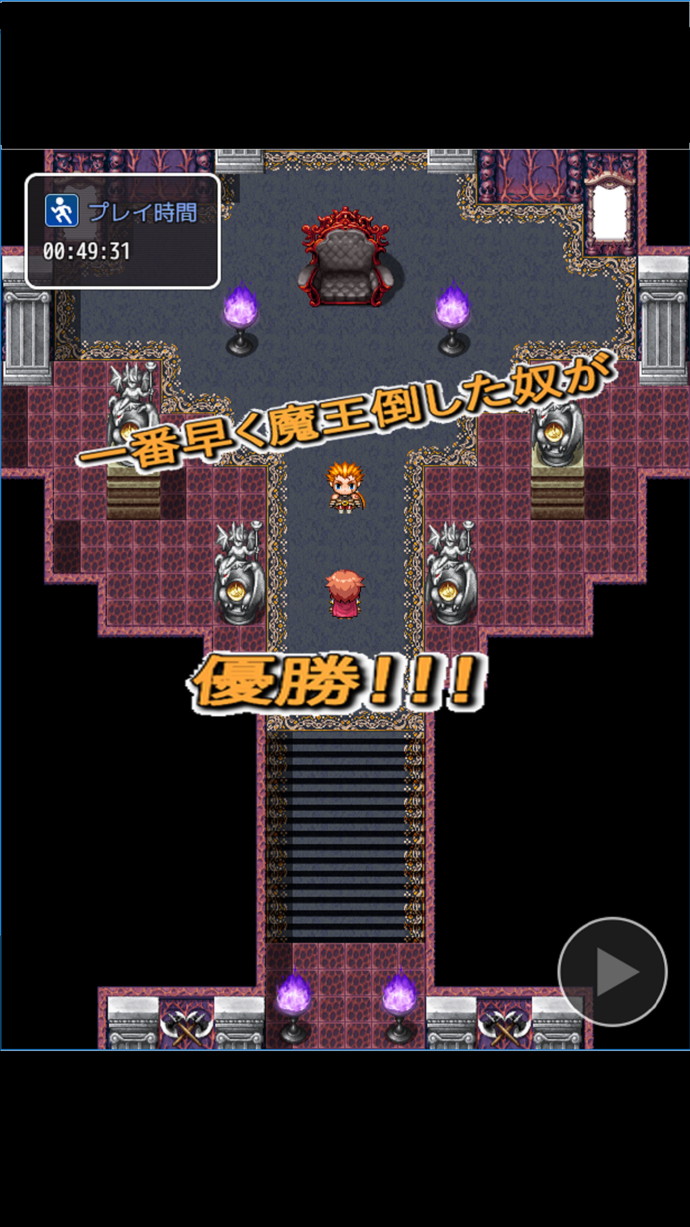Tap the round play arrow button
Screen dimensions: 690x1227
[612, 971]
